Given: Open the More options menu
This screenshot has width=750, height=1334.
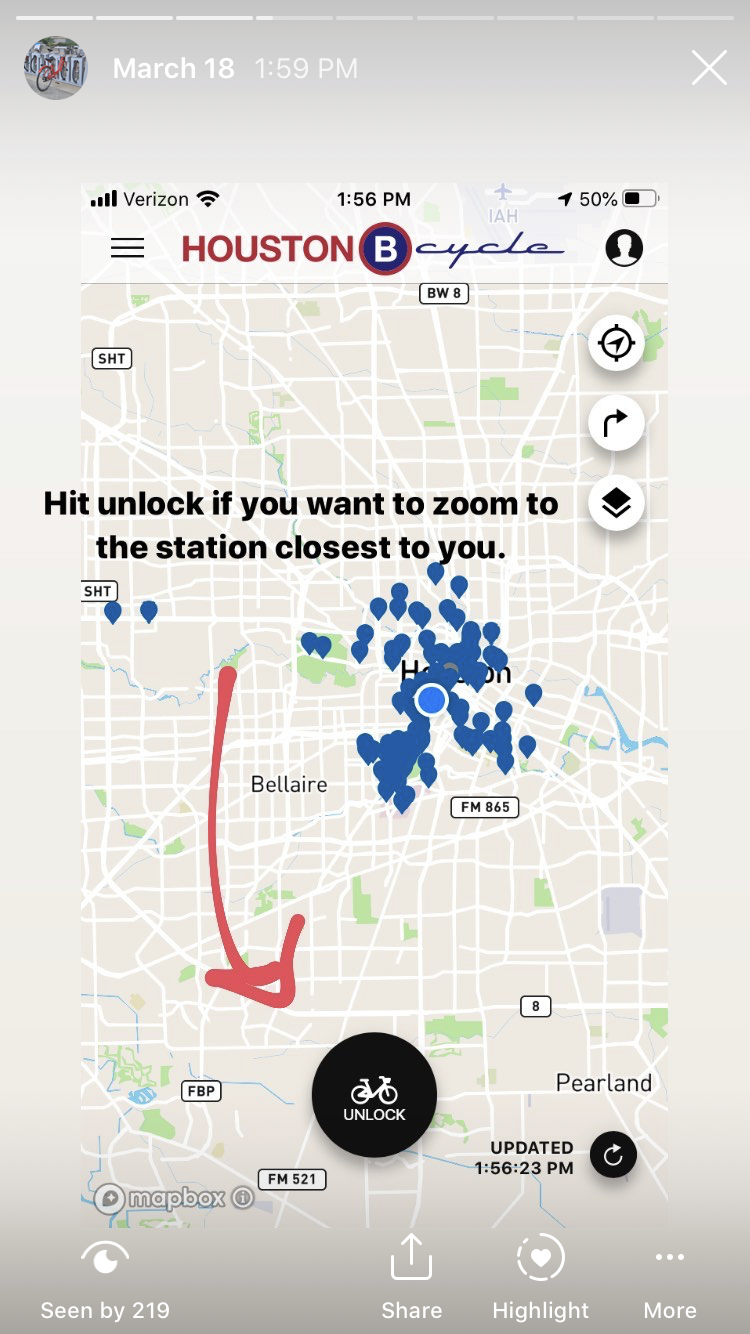Looking at the screenshot, I should (x=669, y=1275).
